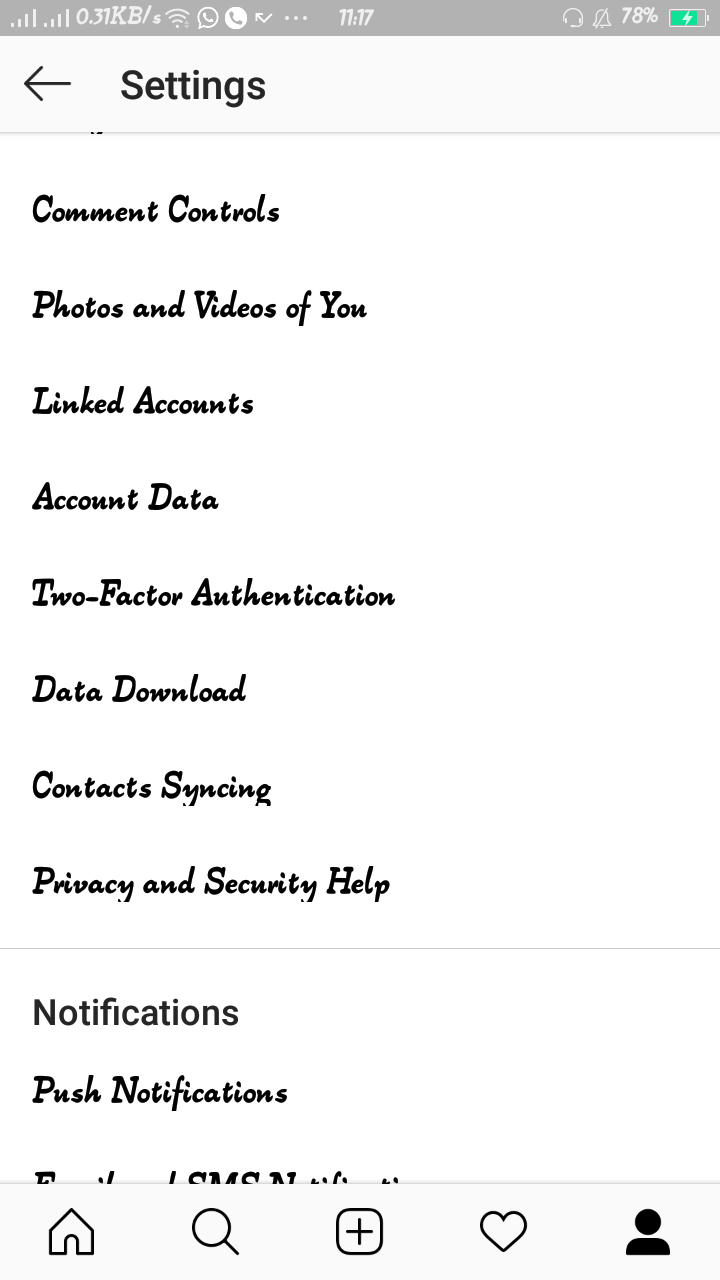Open the Activity heart tab
Image resolution: width=720 pixels, height=1280 pixels.
tap(503, 1232)
